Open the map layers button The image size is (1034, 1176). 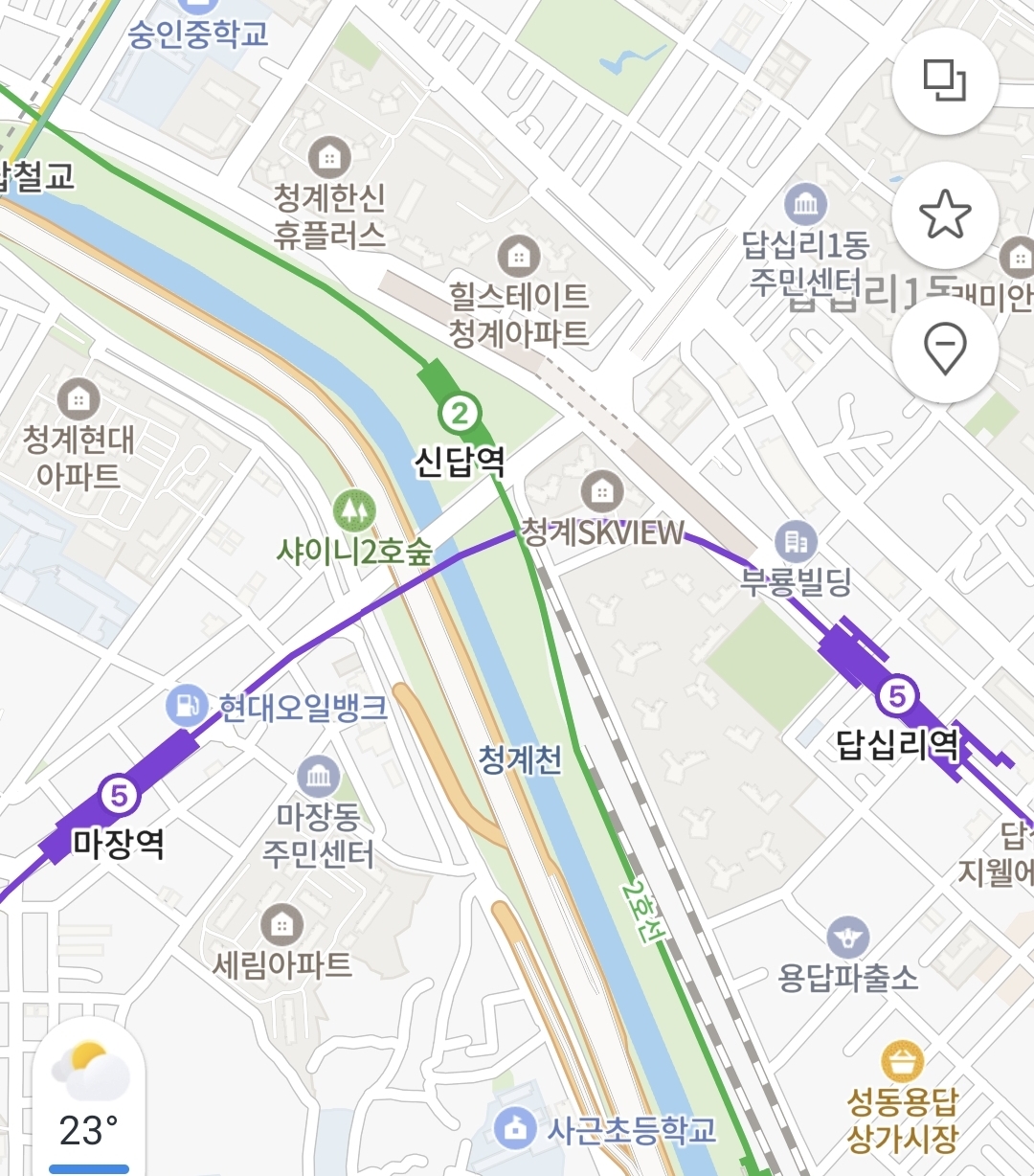tap(945, 80)
